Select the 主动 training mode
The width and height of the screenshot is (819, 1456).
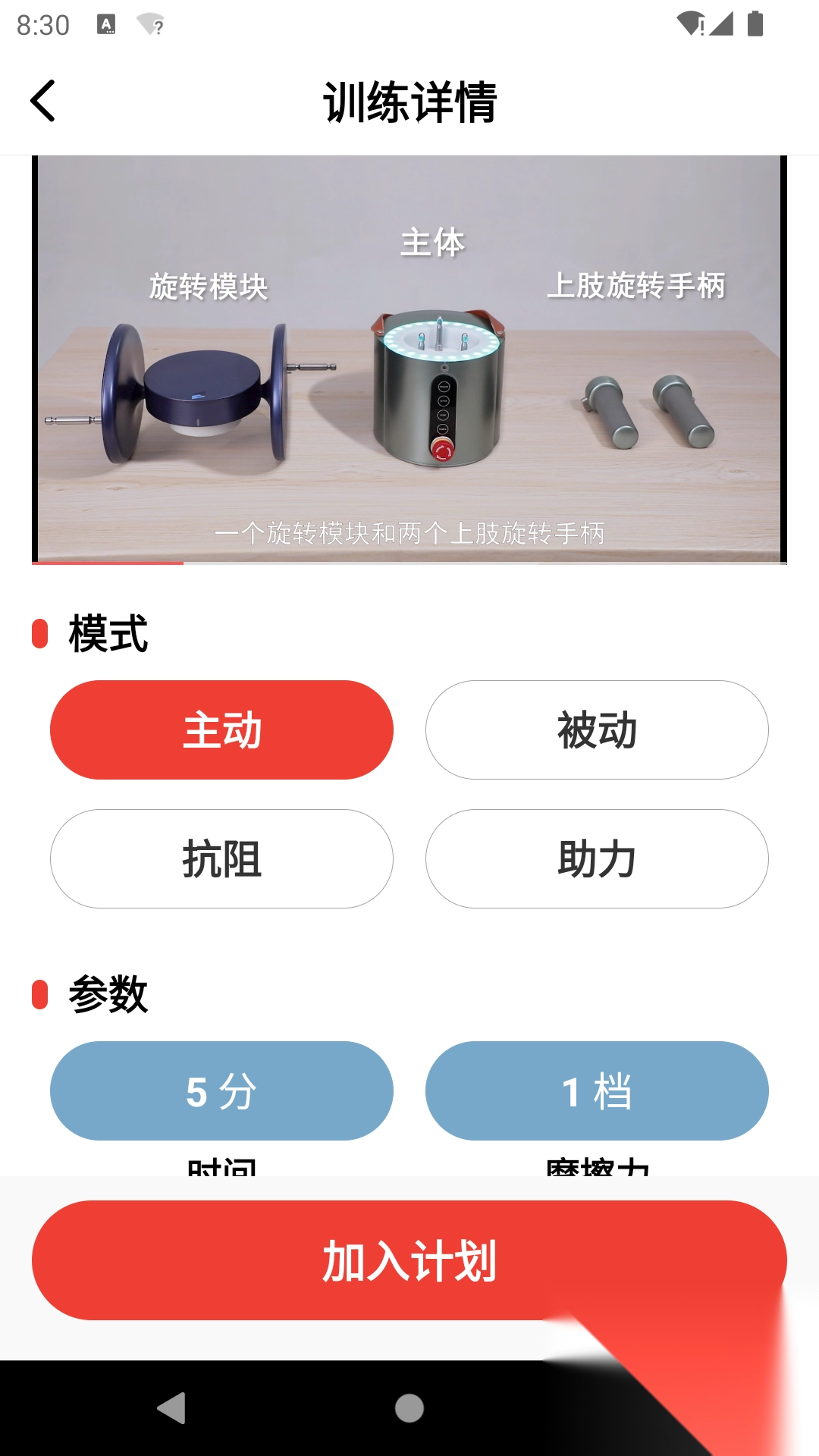pyautogui.click(x=221, y=730)
